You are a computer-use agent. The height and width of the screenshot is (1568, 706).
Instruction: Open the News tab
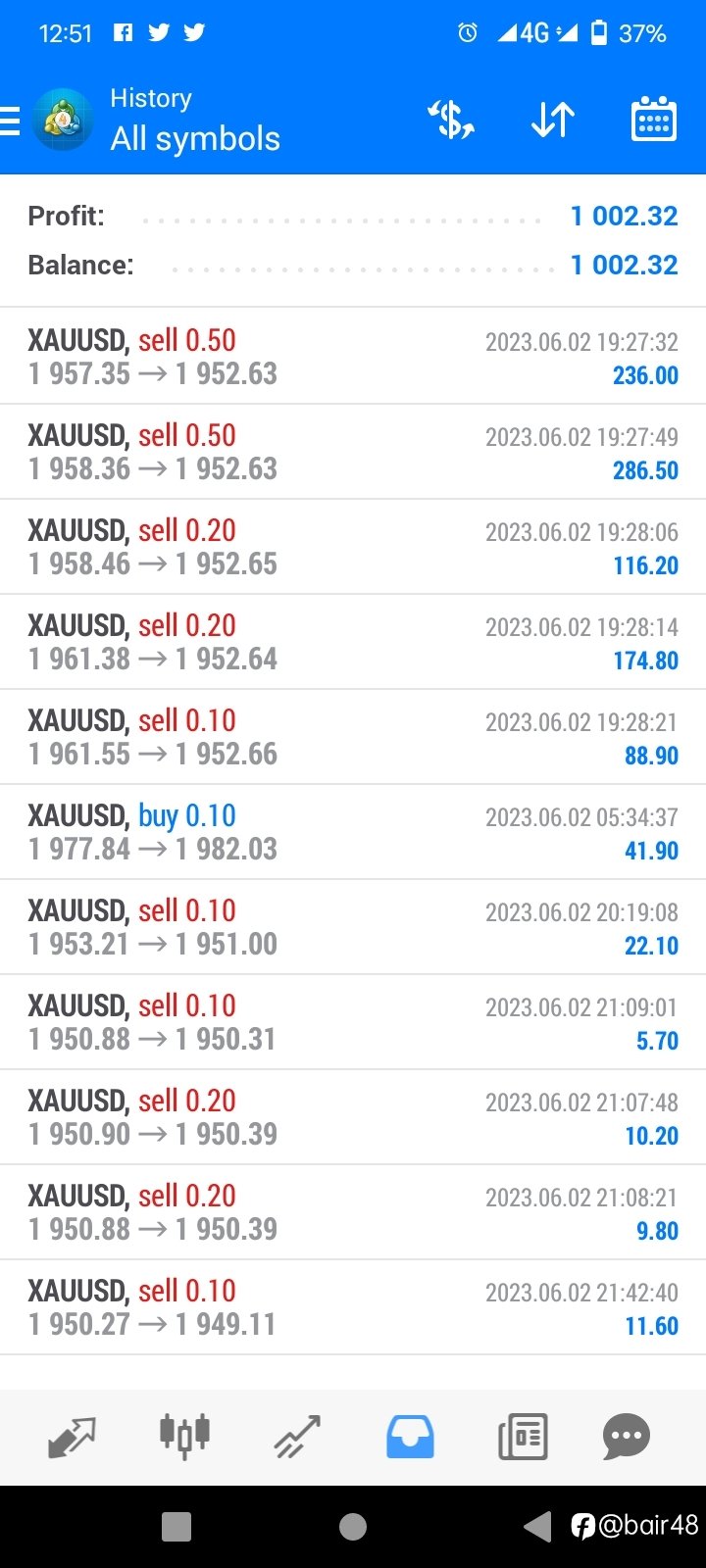click(523, 1438)
